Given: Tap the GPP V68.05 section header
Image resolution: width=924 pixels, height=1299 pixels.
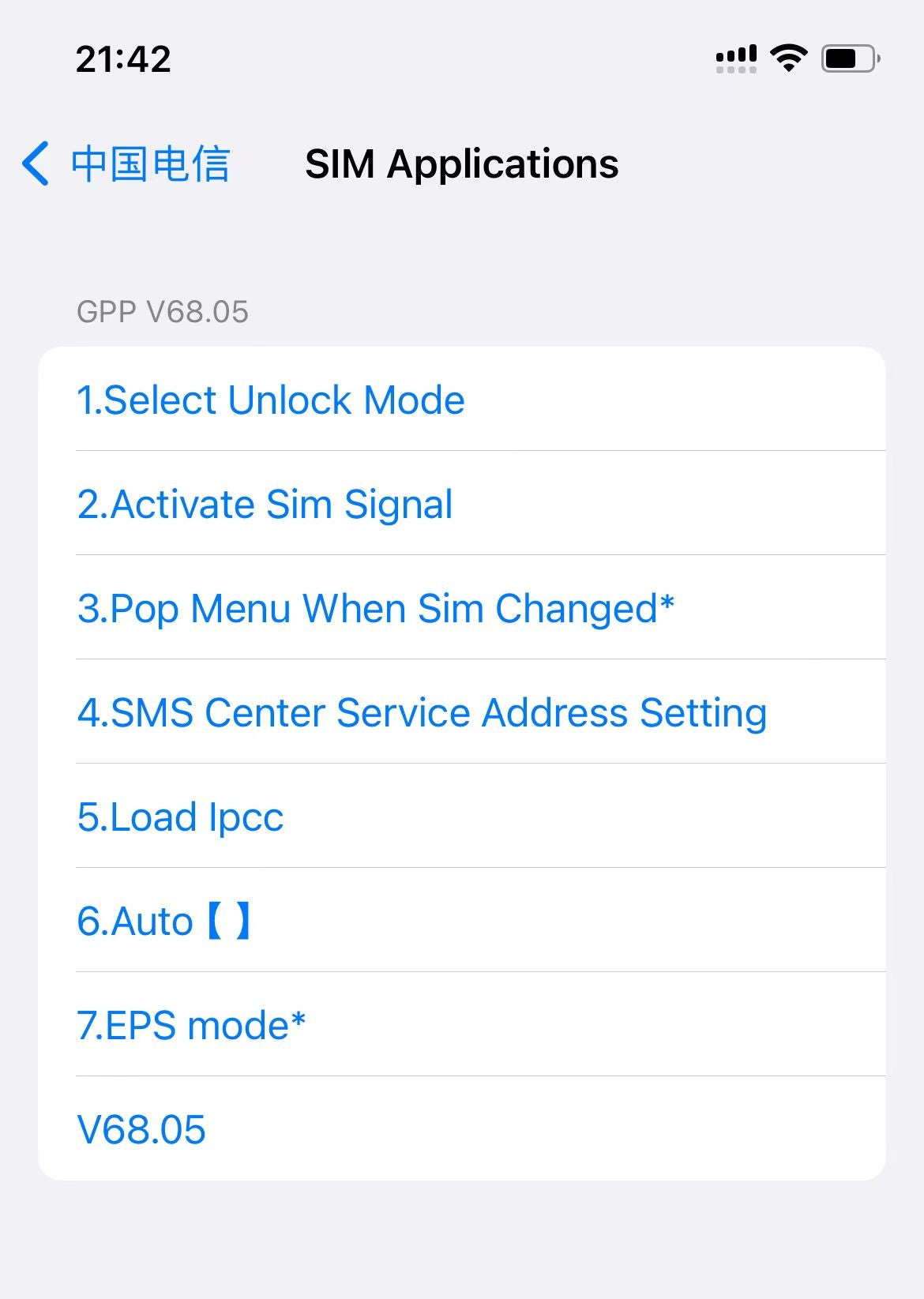Looking at the screenshot, I should click(162, 313).
